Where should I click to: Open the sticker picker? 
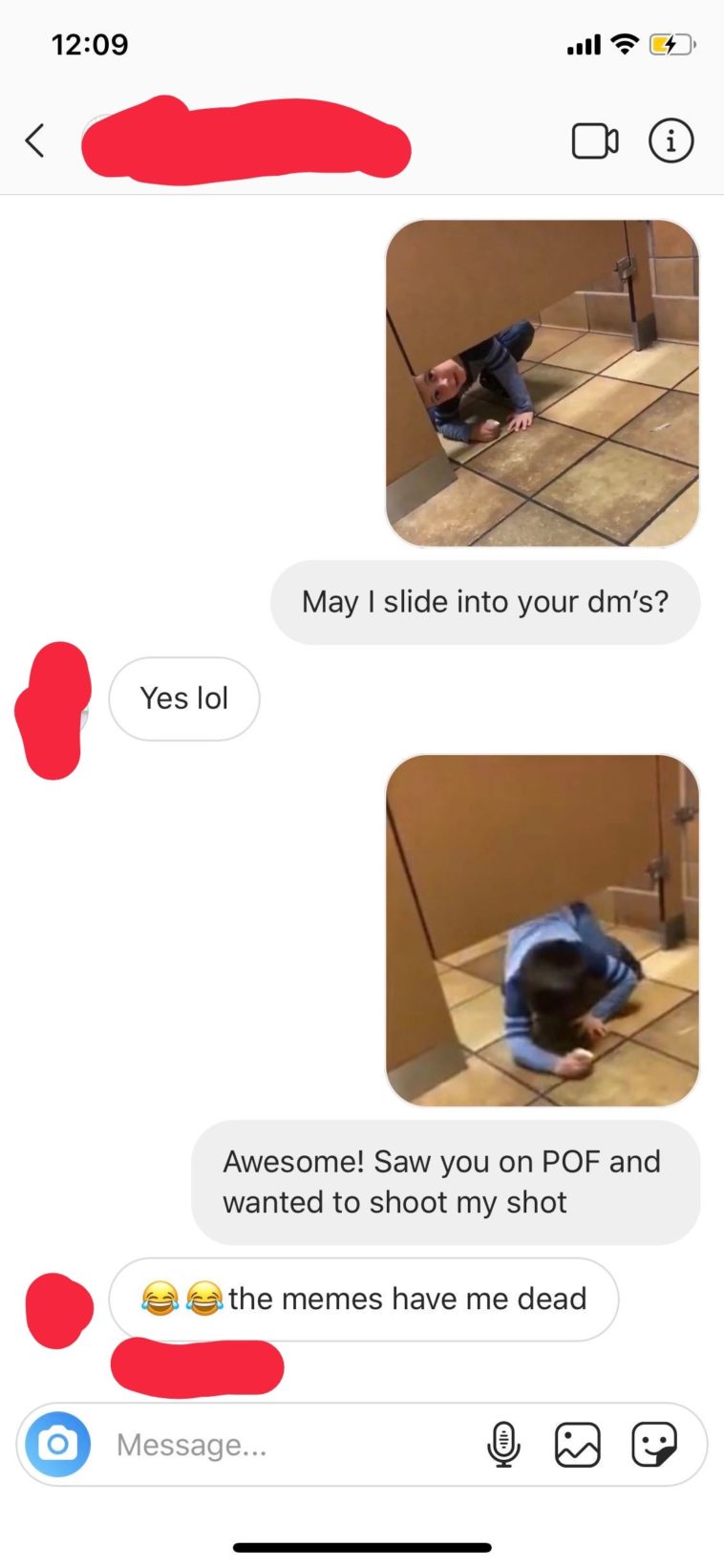coord(654,1444)
